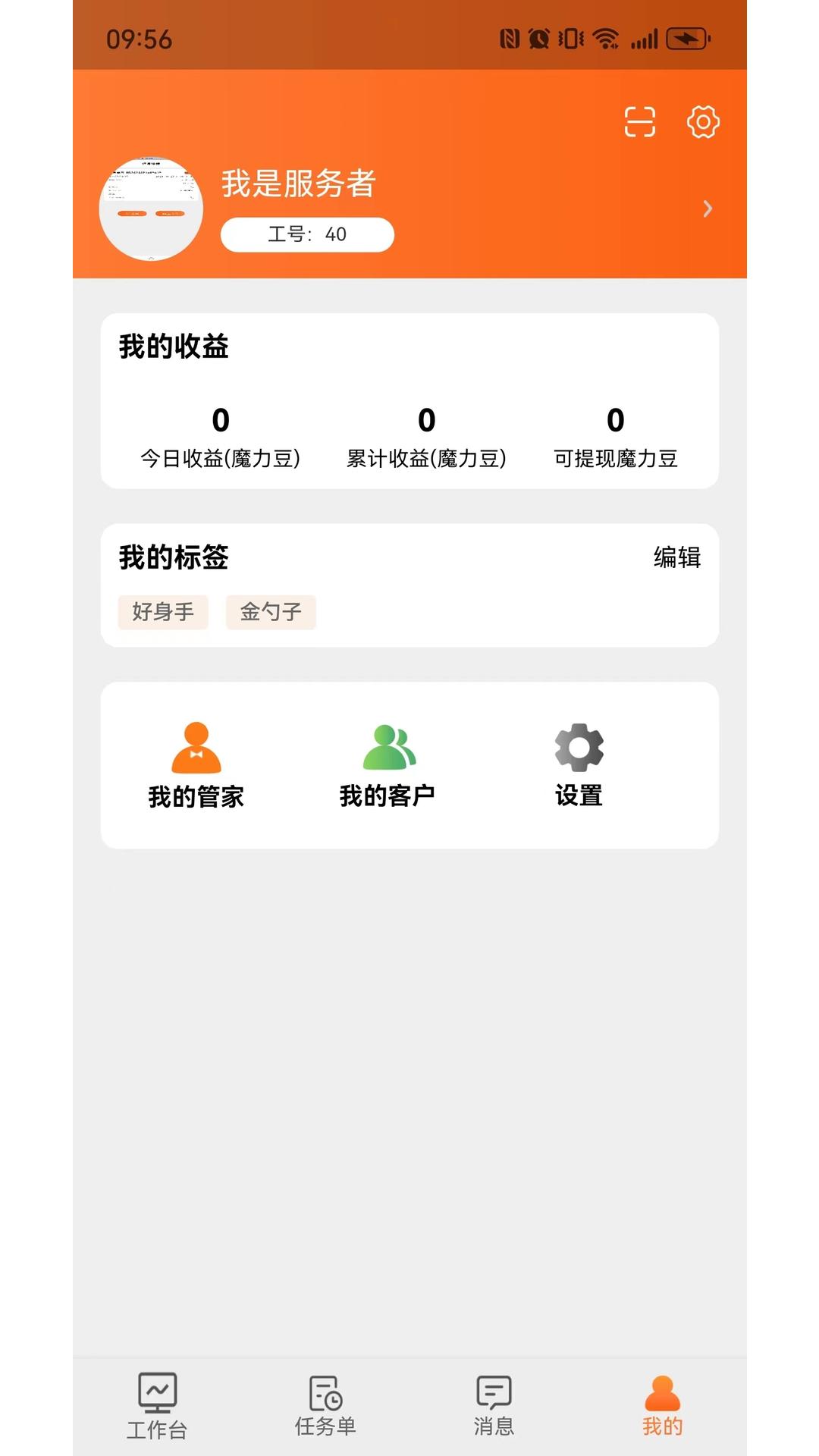This screenshot has width=819, height=1456.
Task: Open the scan code icon
Action: click(x=639, y=122)
